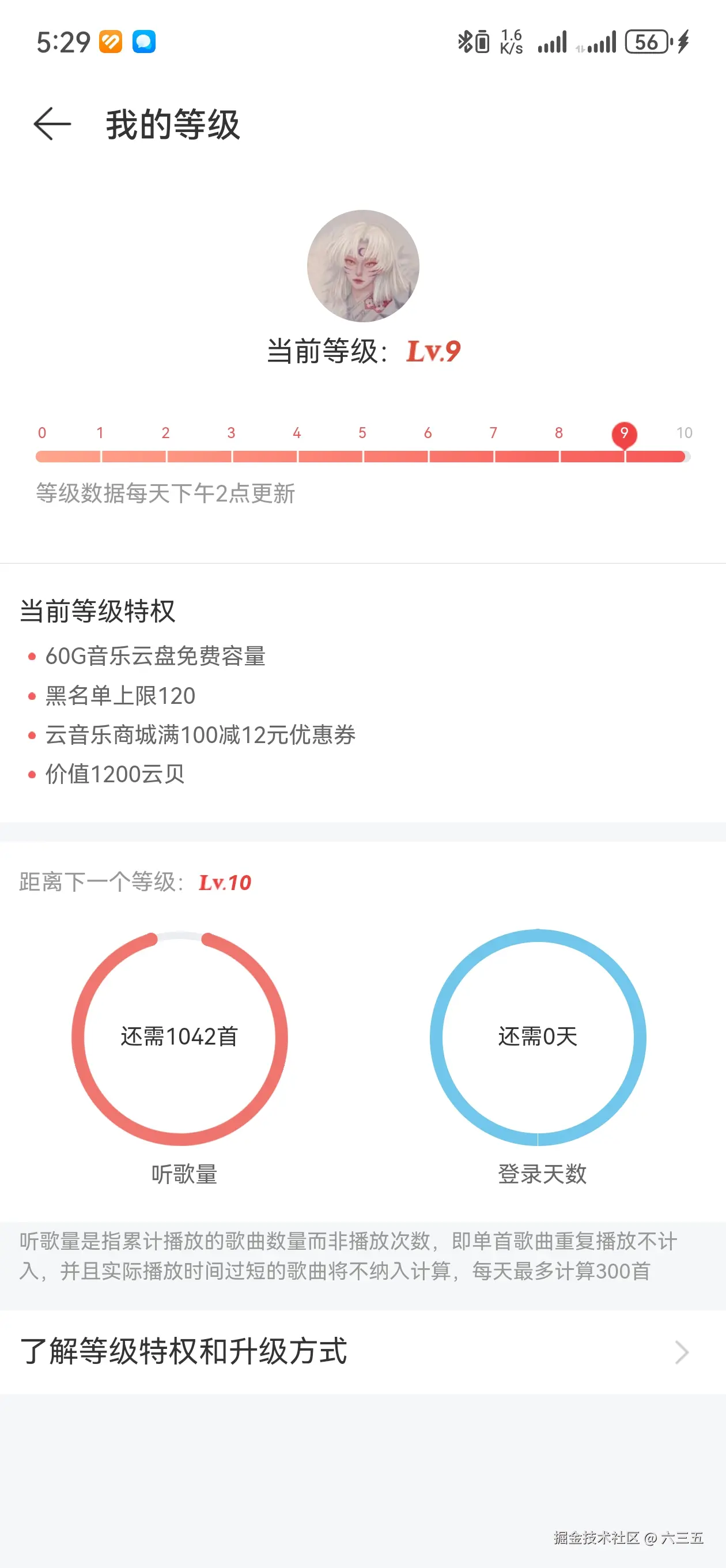The width and height of the screenshot is (726, 1568).
Task: Select the 登录天数 circular chart
Action: 538,1036
